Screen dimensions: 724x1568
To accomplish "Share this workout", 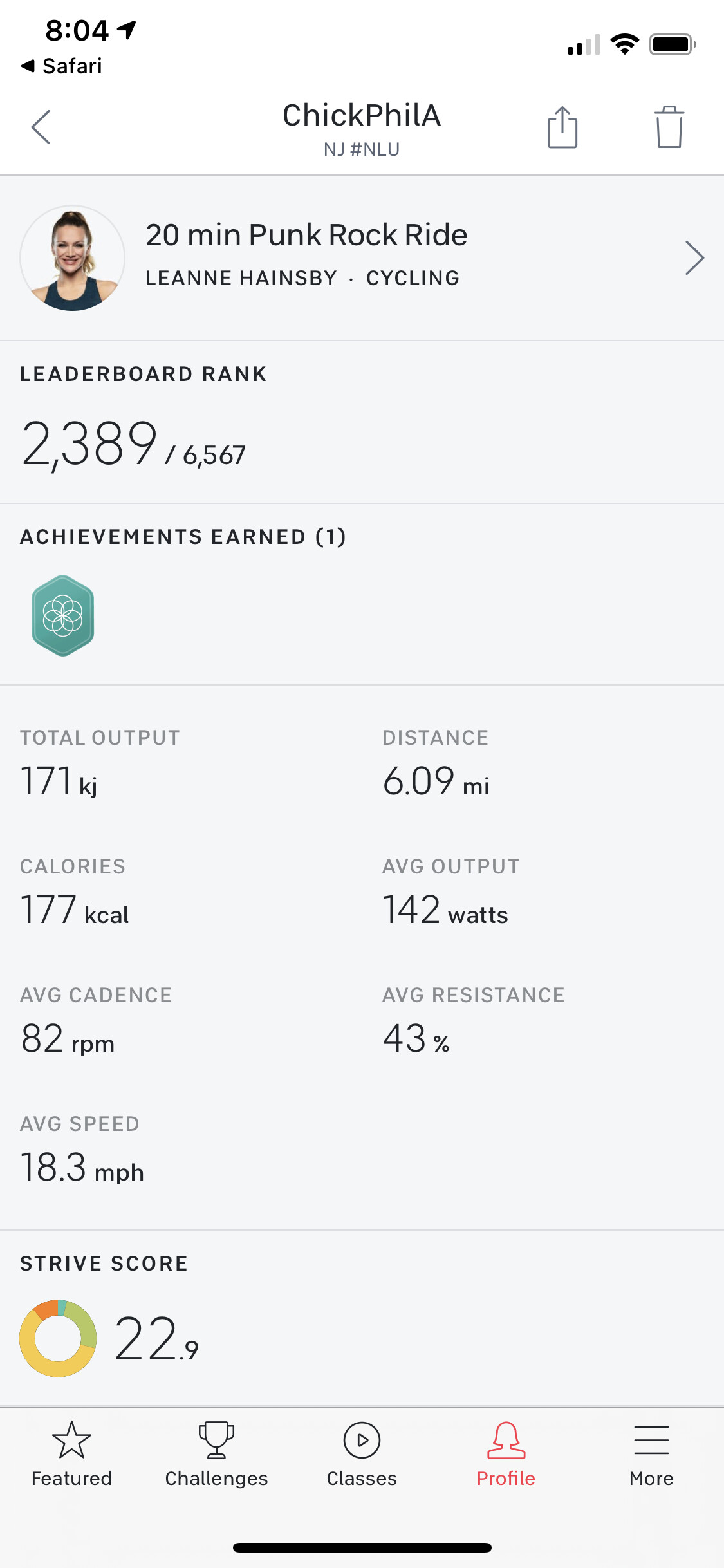I will tap(562, 127).
